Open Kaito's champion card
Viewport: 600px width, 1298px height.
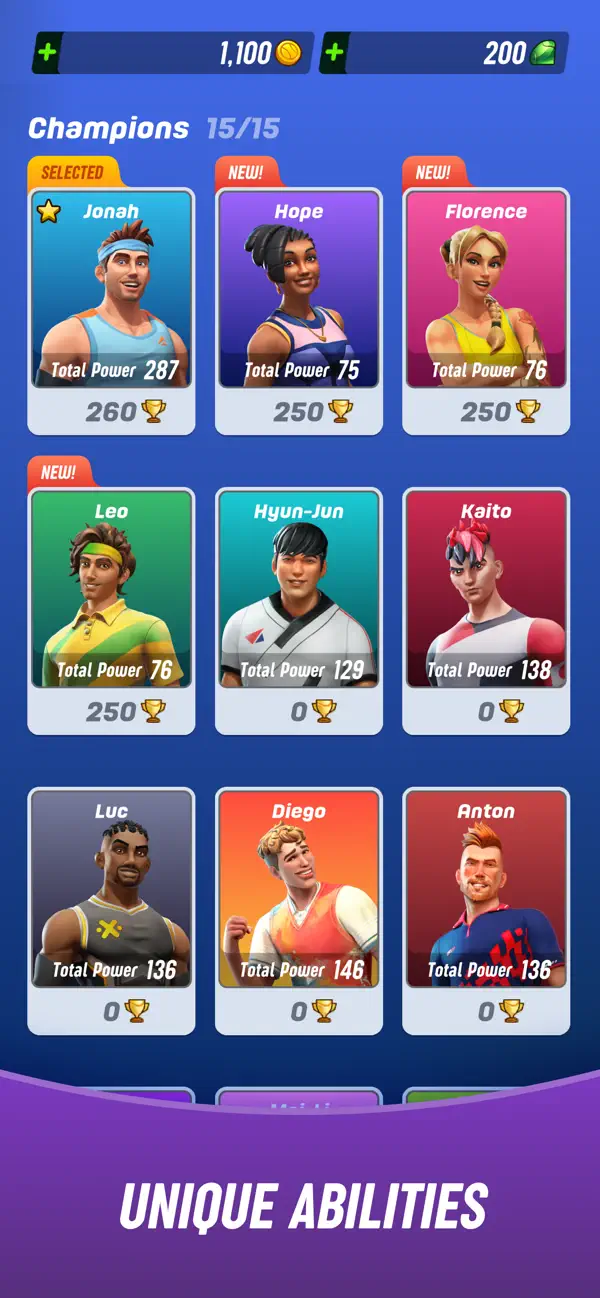coord(486,611)
